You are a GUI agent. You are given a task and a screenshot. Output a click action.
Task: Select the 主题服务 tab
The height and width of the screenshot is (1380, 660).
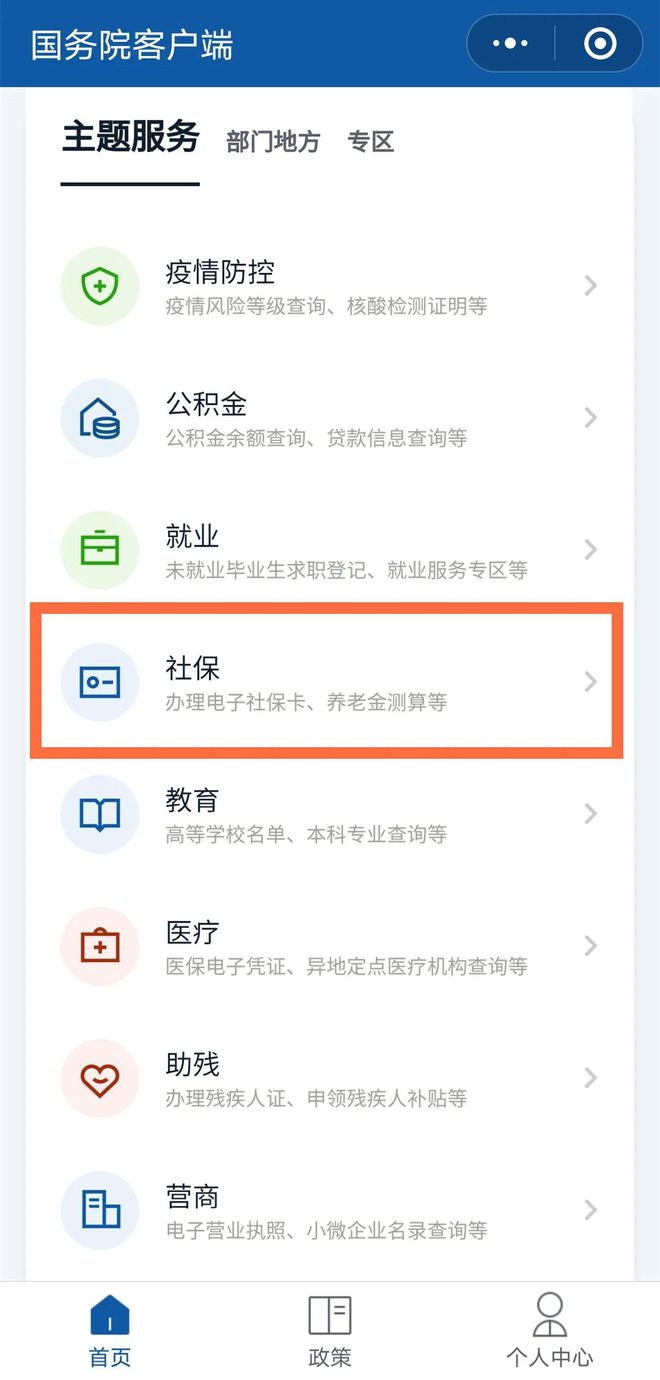tap(130, 138)
